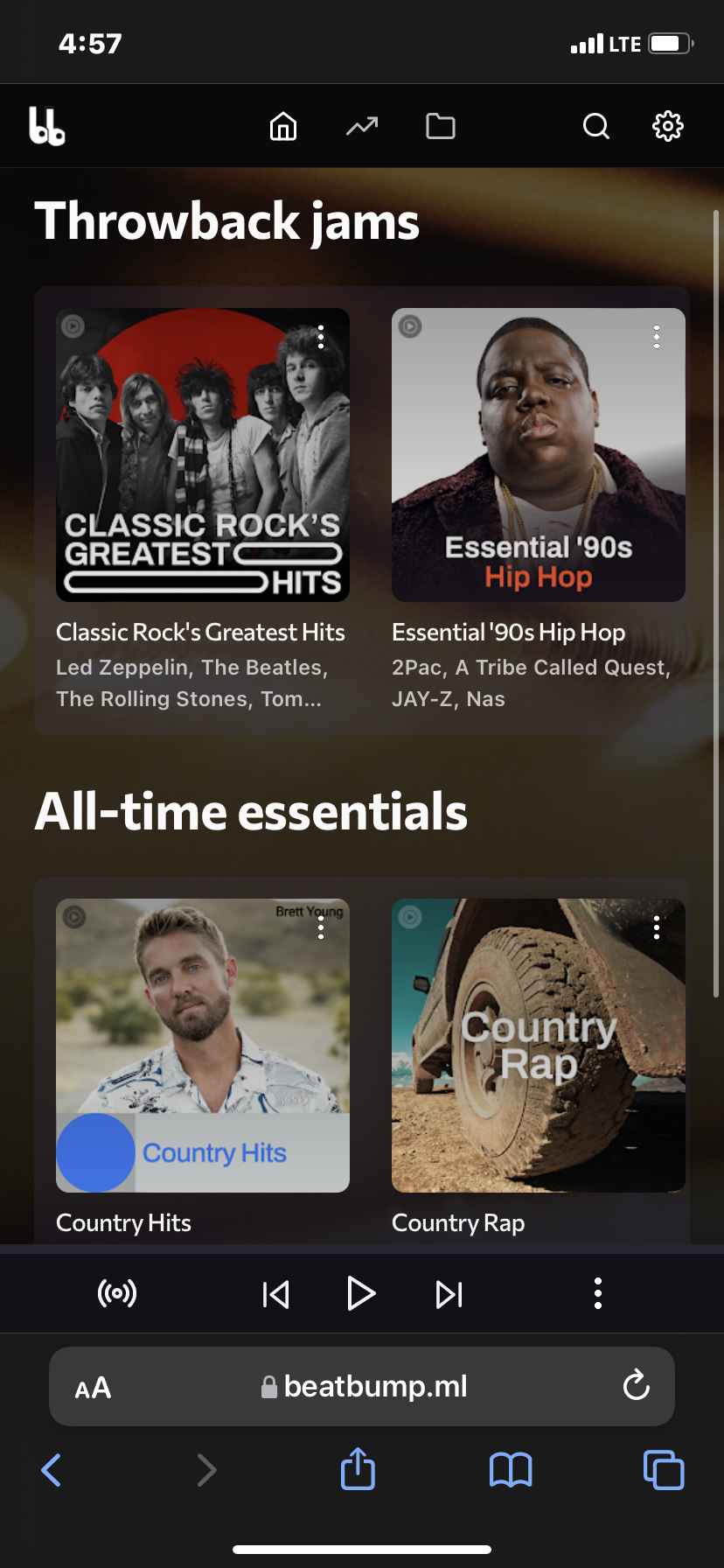The height and width of the screenshot is (1568, 724).
Task: Open the trending tab
Action: (x=362, y=127)
